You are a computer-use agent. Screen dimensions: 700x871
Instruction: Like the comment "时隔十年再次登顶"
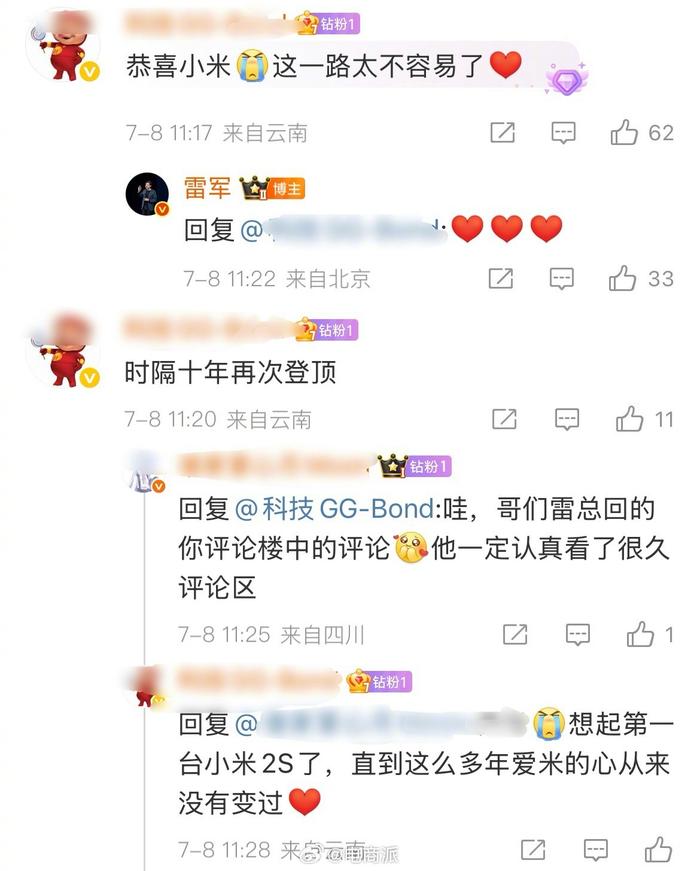(629, 419)
